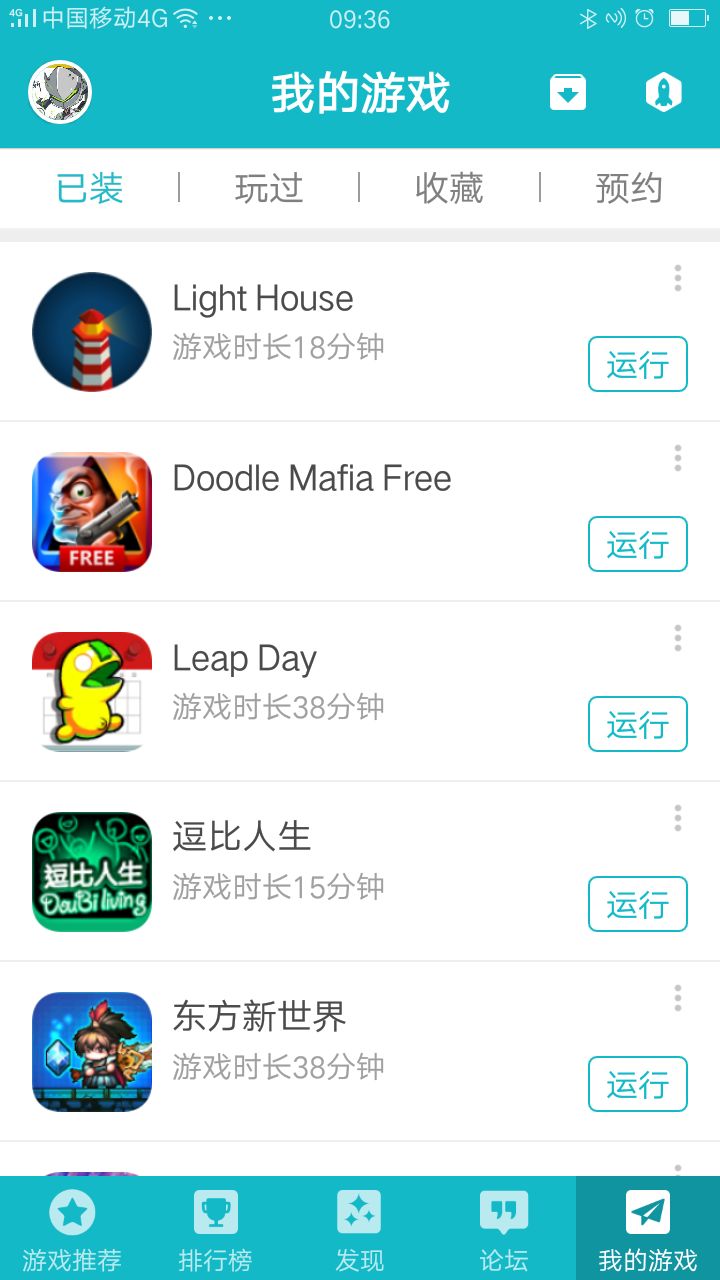The width and height of the screenshot is (720, 1280).
Task: Click the rocket booster icon in header
Action: [663, 92]
